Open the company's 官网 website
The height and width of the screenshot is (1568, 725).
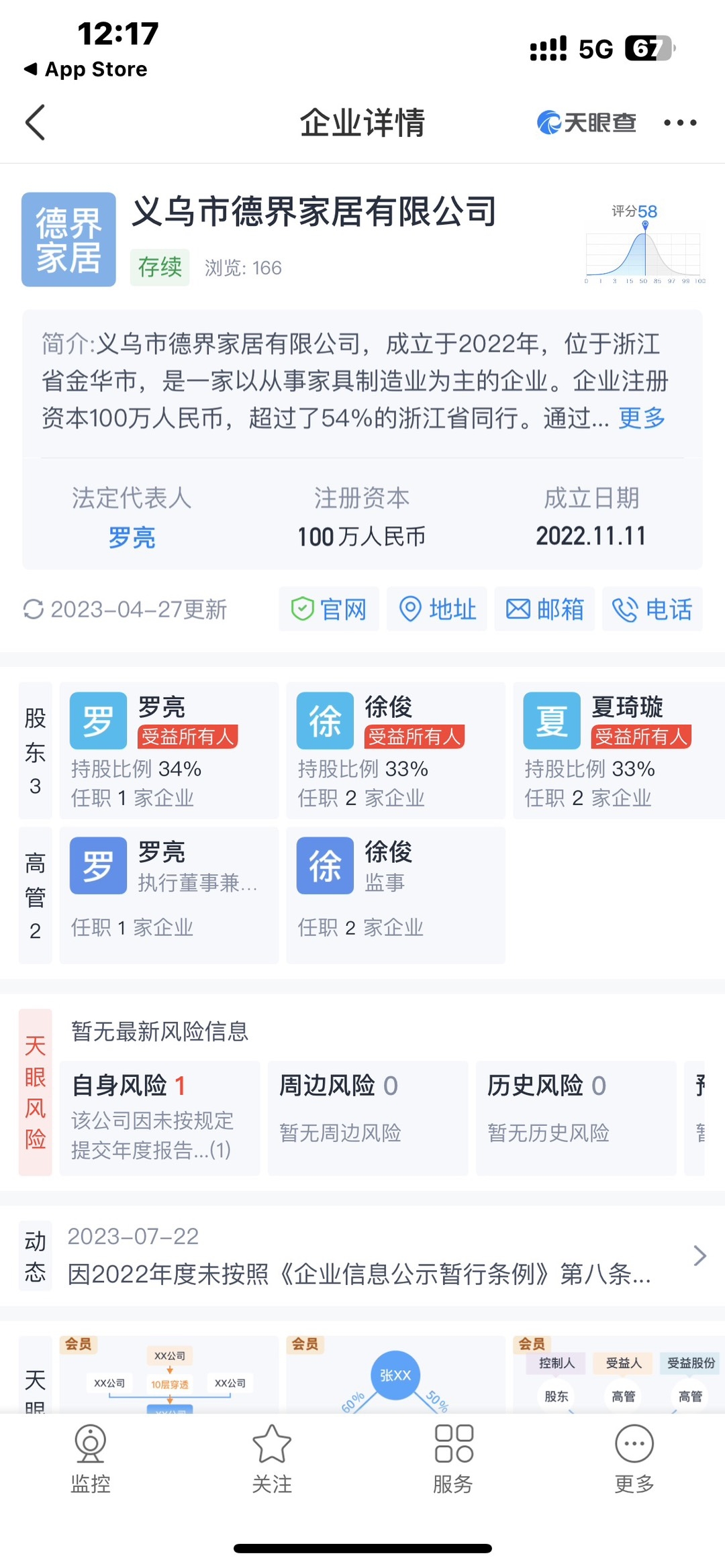coord(329,609)
